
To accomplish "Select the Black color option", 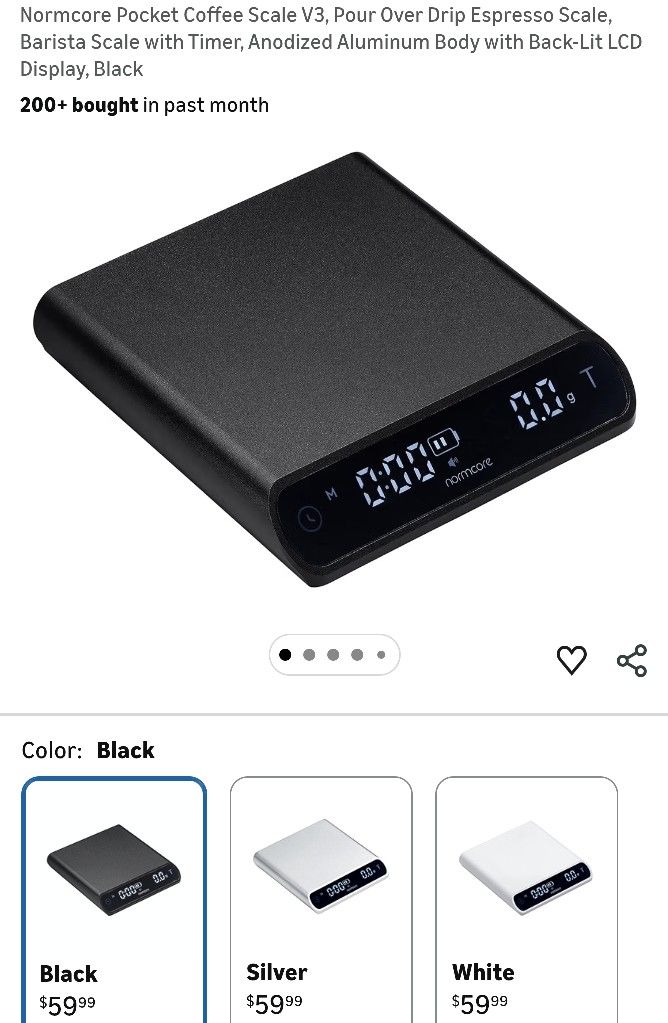I will click(114, 900).
